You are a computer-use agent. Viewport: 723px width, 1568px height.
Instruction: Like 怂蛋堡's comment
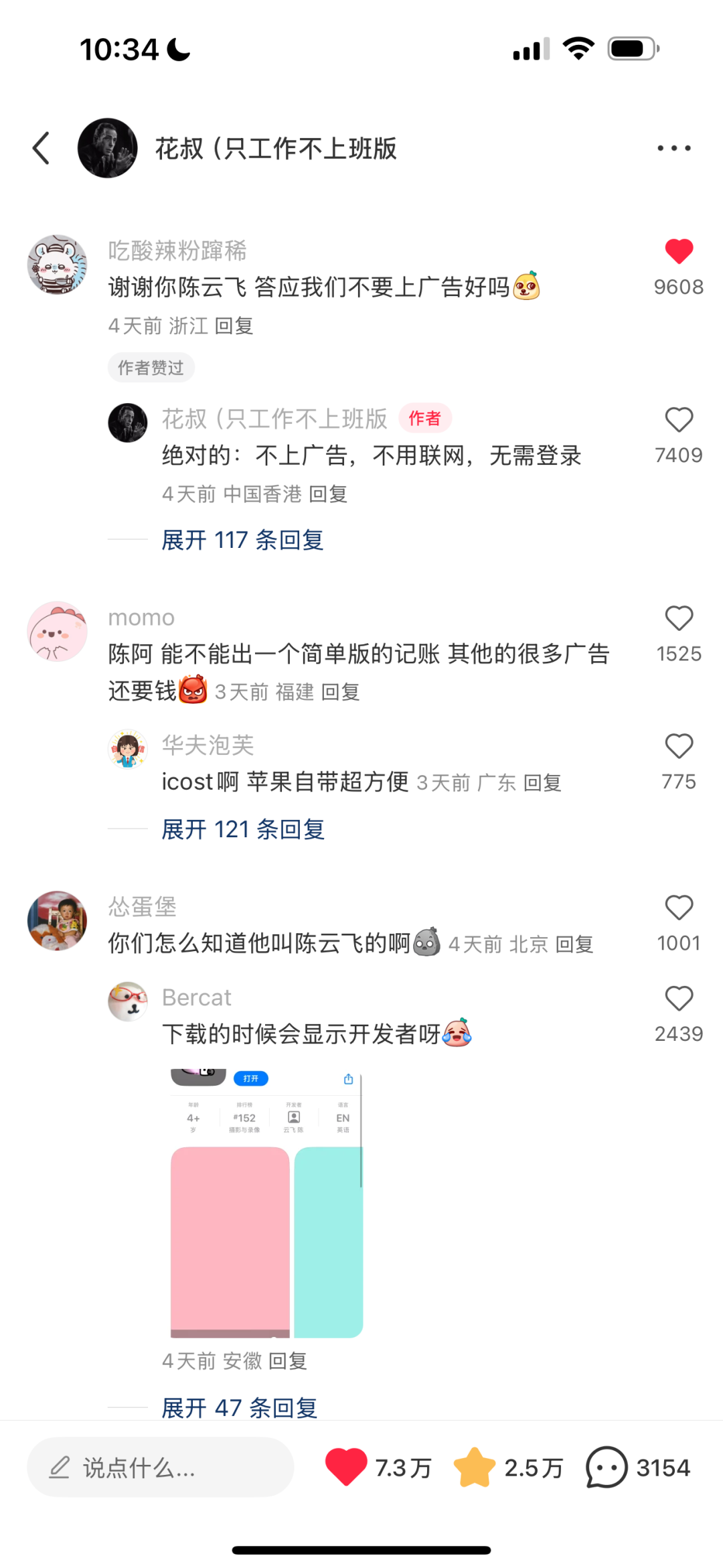point(678,908)
